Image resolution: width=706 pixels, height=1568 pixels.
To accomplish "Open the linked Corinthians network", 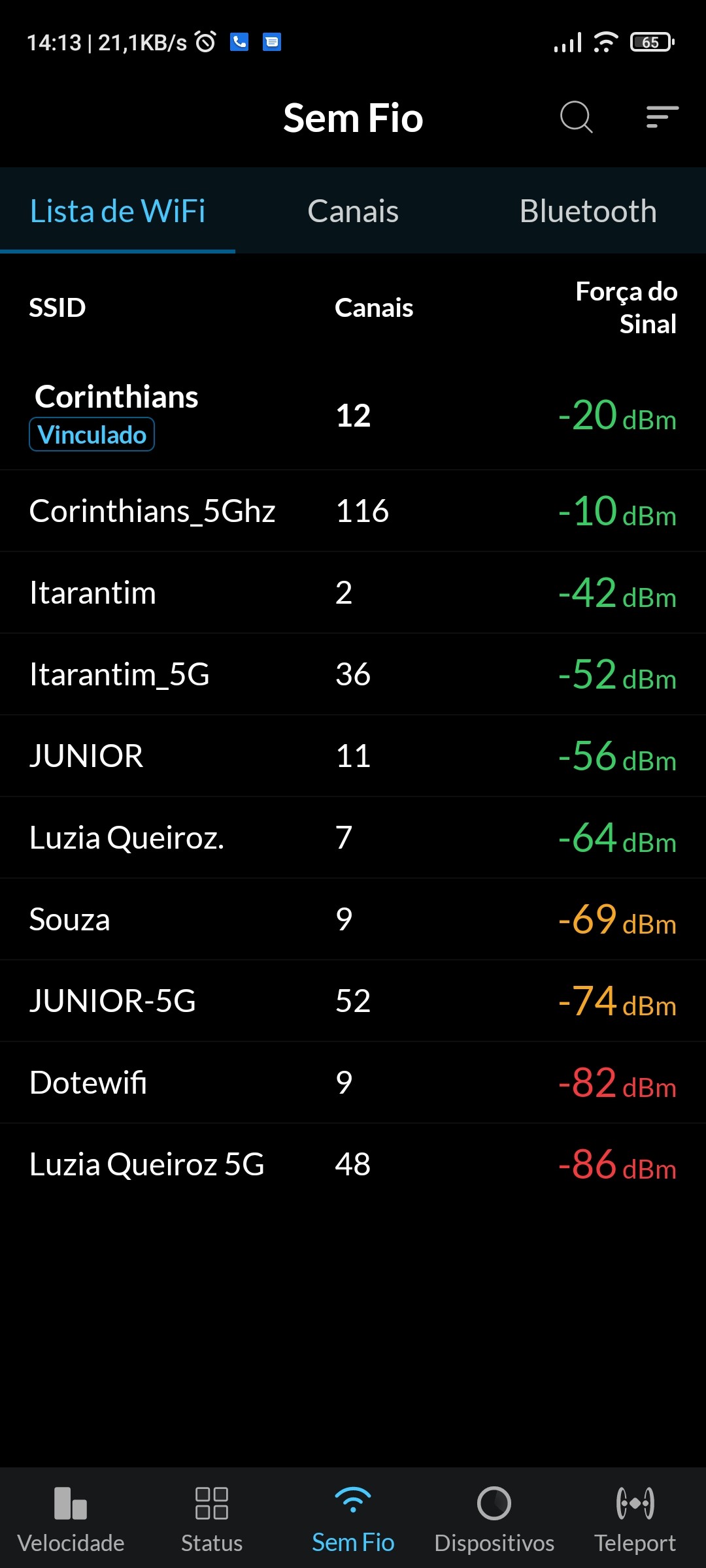I will click(x=353, y=416).
